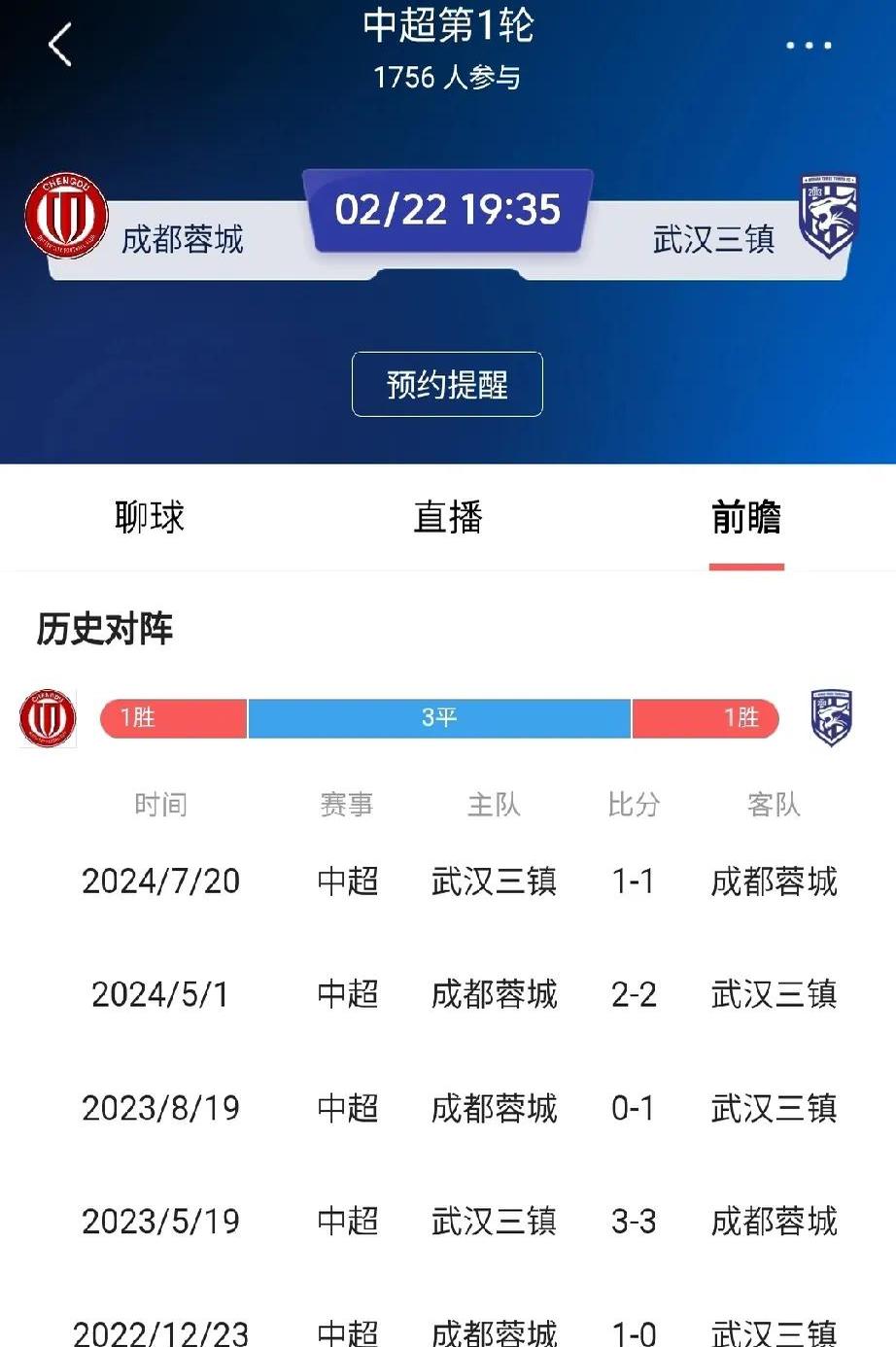Click the 比分 column header
896x1347 pixels.
pos(634,804)
